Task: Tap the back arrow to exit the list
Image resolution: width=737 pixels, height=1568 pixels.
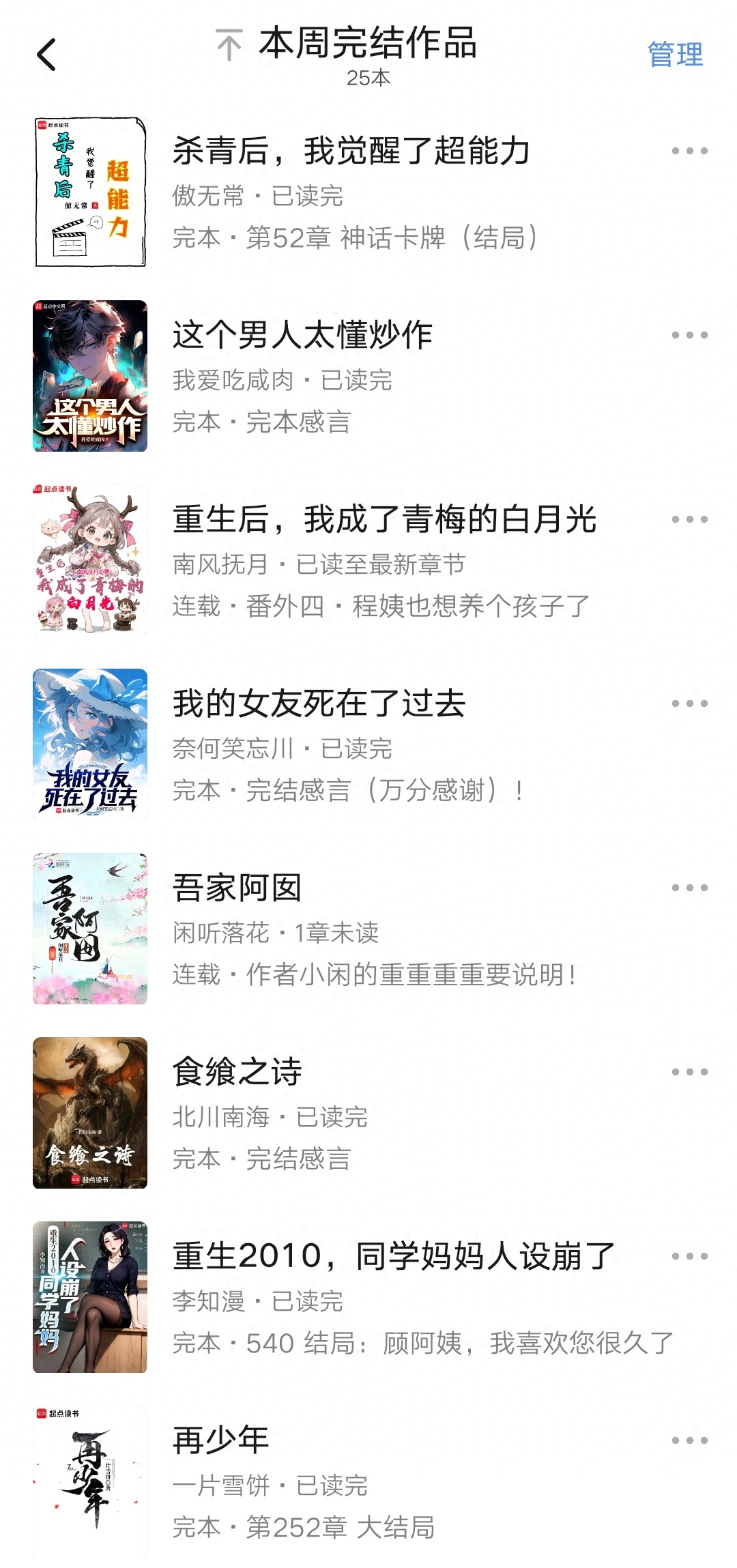Action: coord(44,53)
